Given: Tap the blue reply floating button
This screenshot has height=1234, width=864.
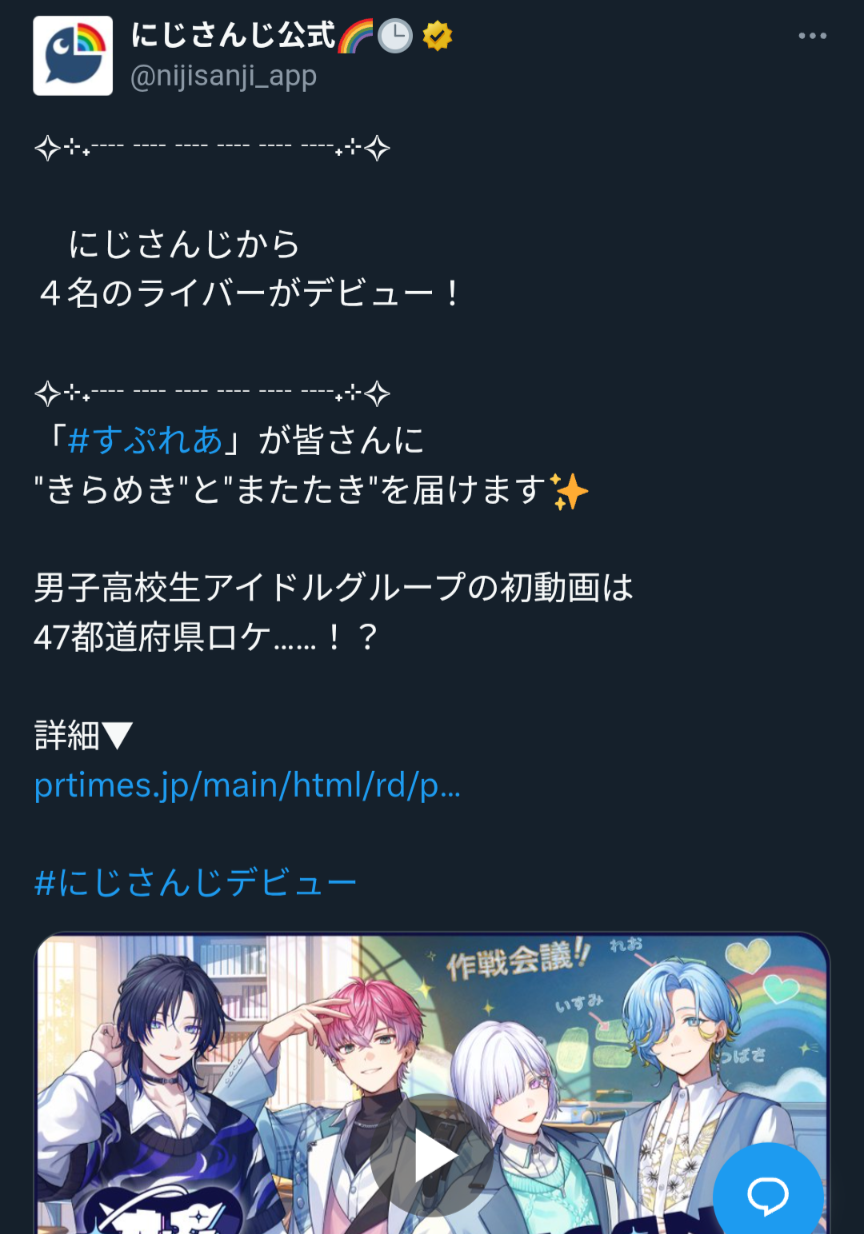Looking at the screenshot, I should pyautogui.click(x=768, y=1192).
